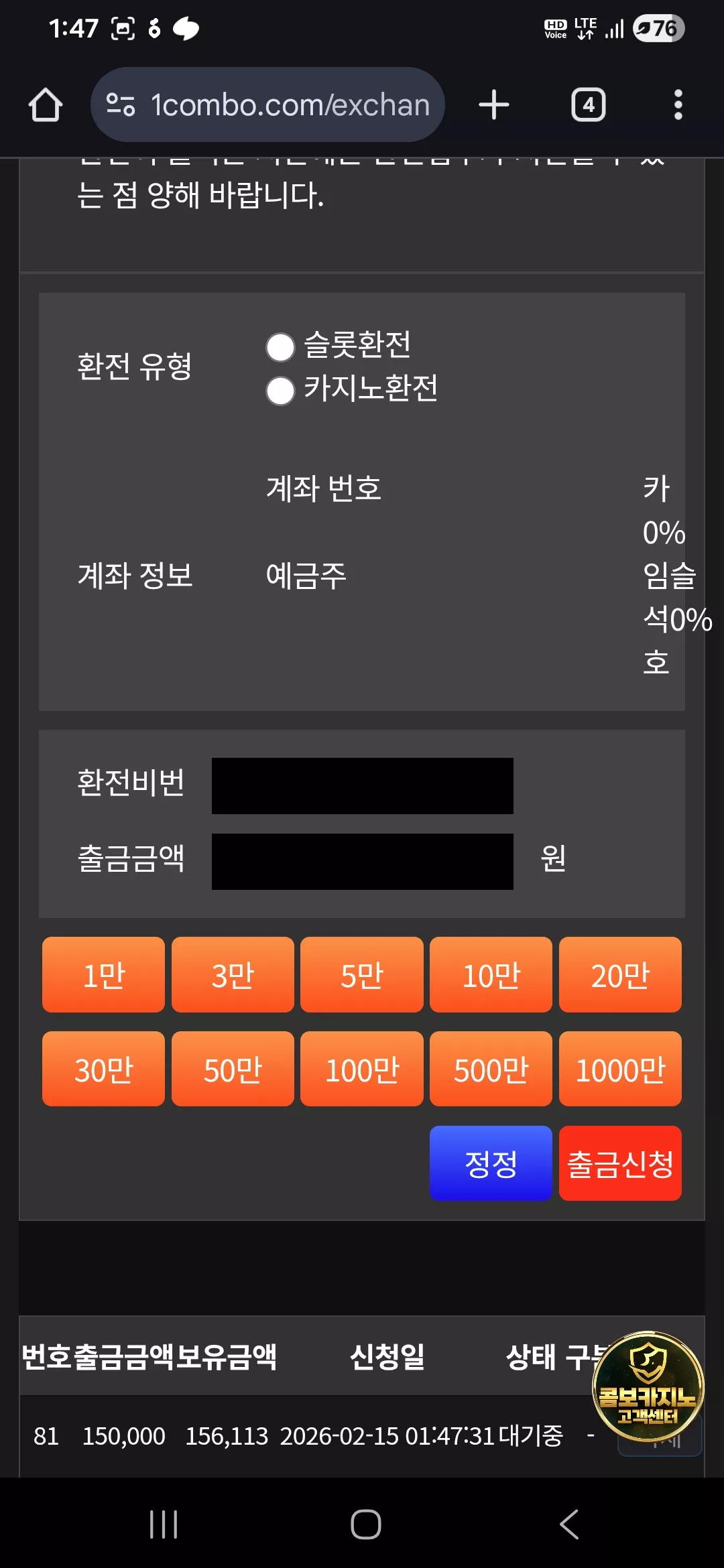The width and height of the screenshot is (724, 1568).
Task: Go back with the system back button
Action: [568, 1524]
